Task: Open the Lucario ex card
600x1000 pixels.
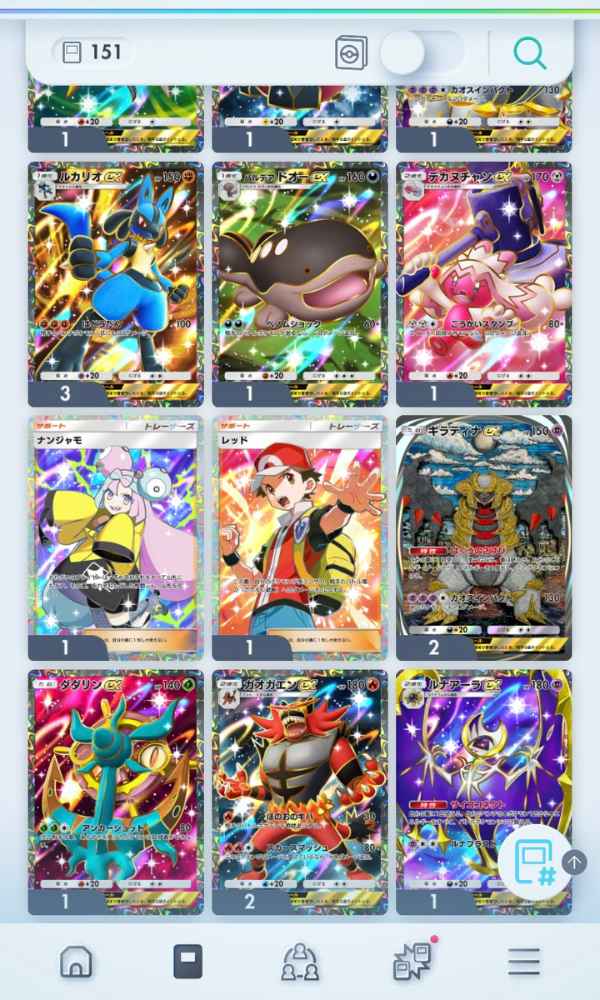Action: pos(115,272)
